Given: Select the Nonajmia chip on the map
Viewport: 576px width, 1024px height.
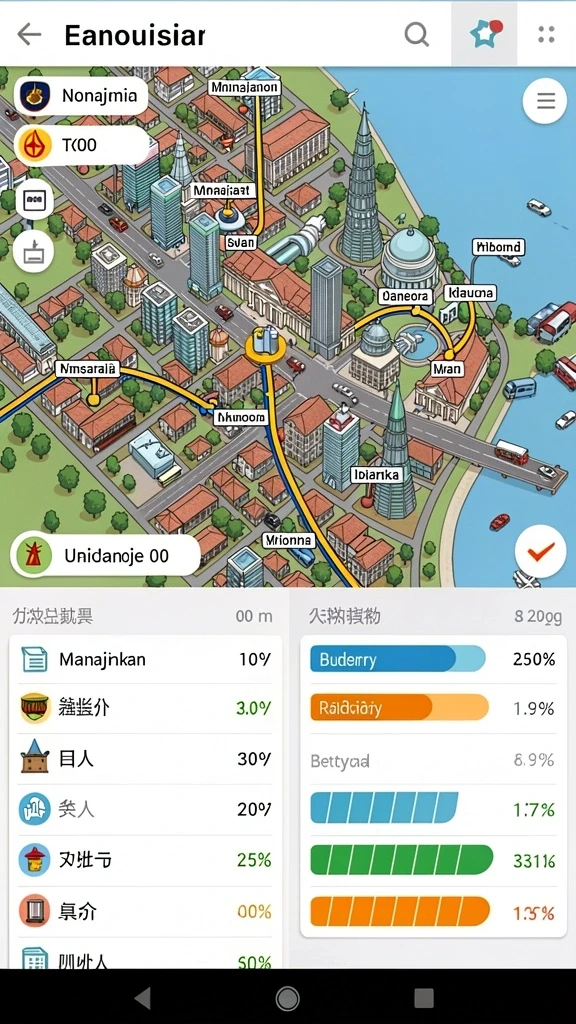Looking at the screenshot, I should pyautogui.click(x=80, y=96).
